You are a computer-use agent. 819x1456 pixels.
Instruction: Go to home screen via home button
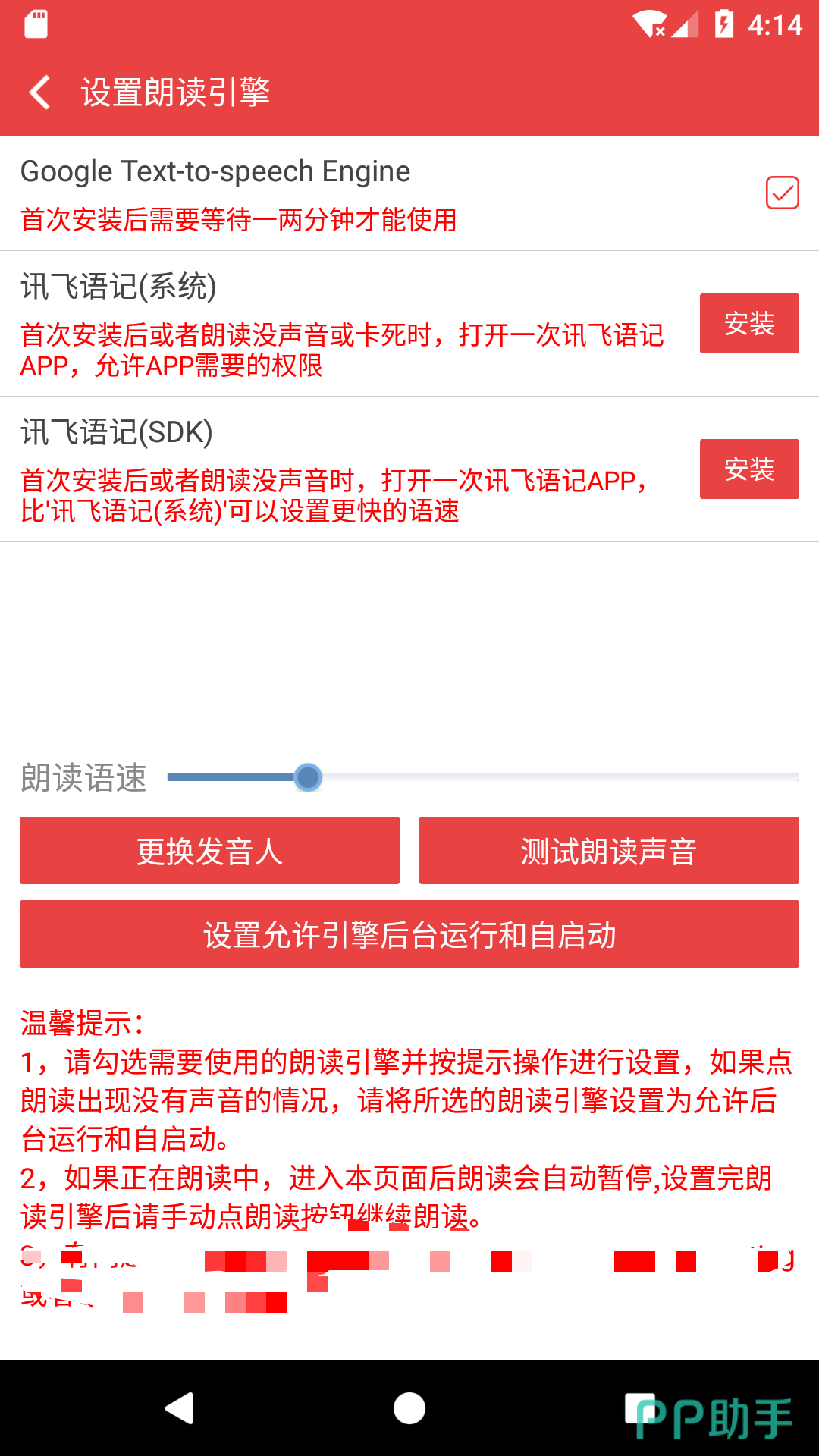click(x=409, y=1408)
